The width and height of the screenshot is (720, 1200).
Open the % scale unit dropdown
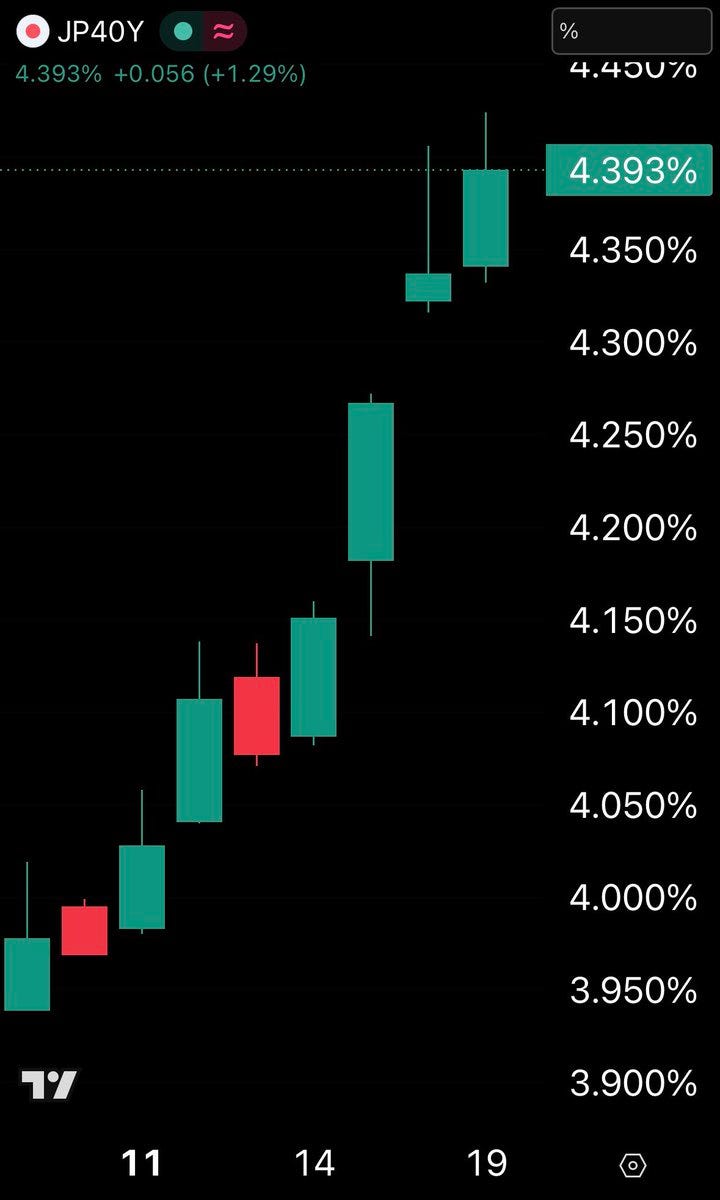point(631,31)
